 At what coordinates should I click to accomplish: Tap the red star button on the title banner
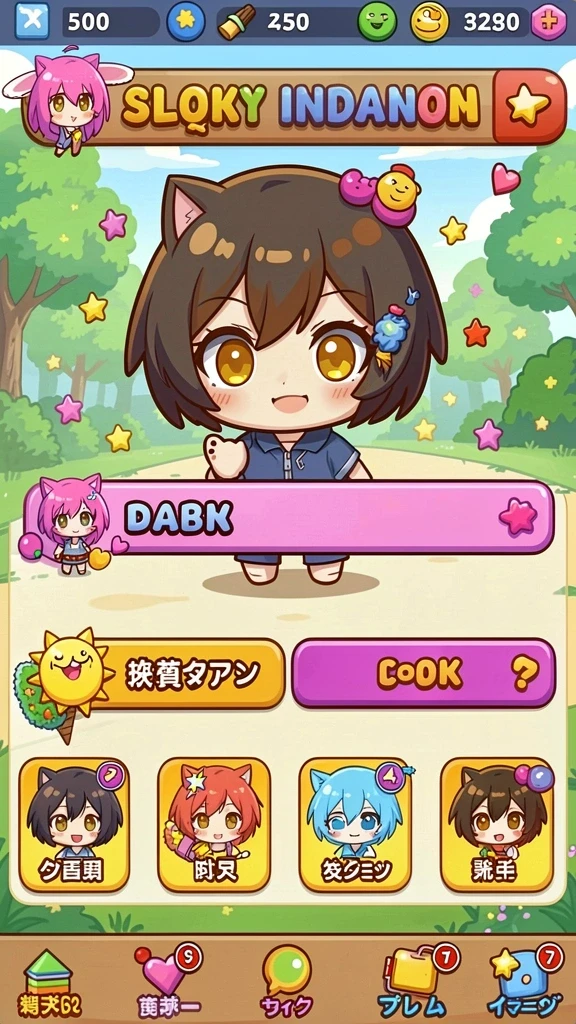[x=529, y=107]
